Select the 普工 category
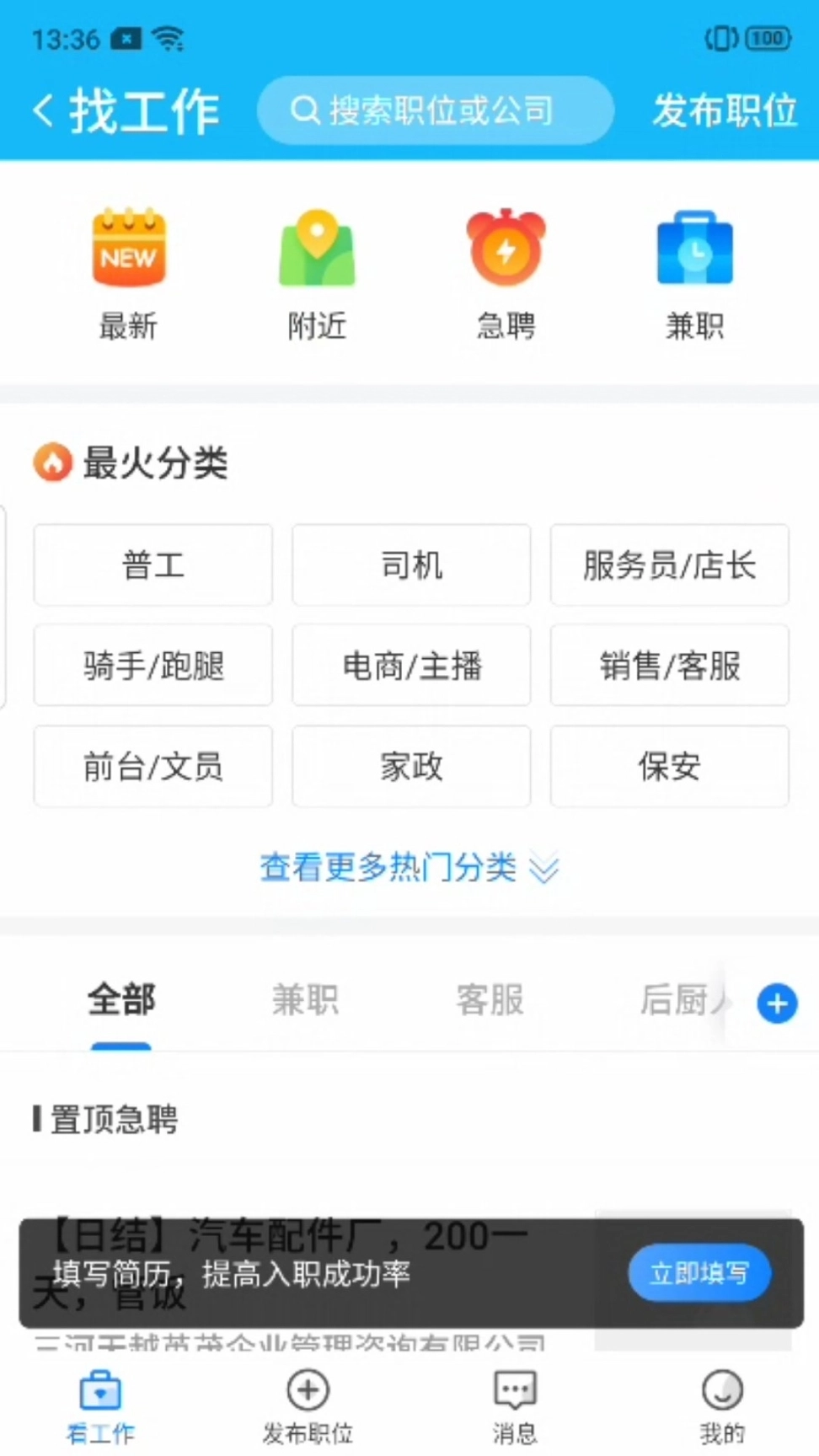This screenshot has width=819, height=1456. (153, 565)
